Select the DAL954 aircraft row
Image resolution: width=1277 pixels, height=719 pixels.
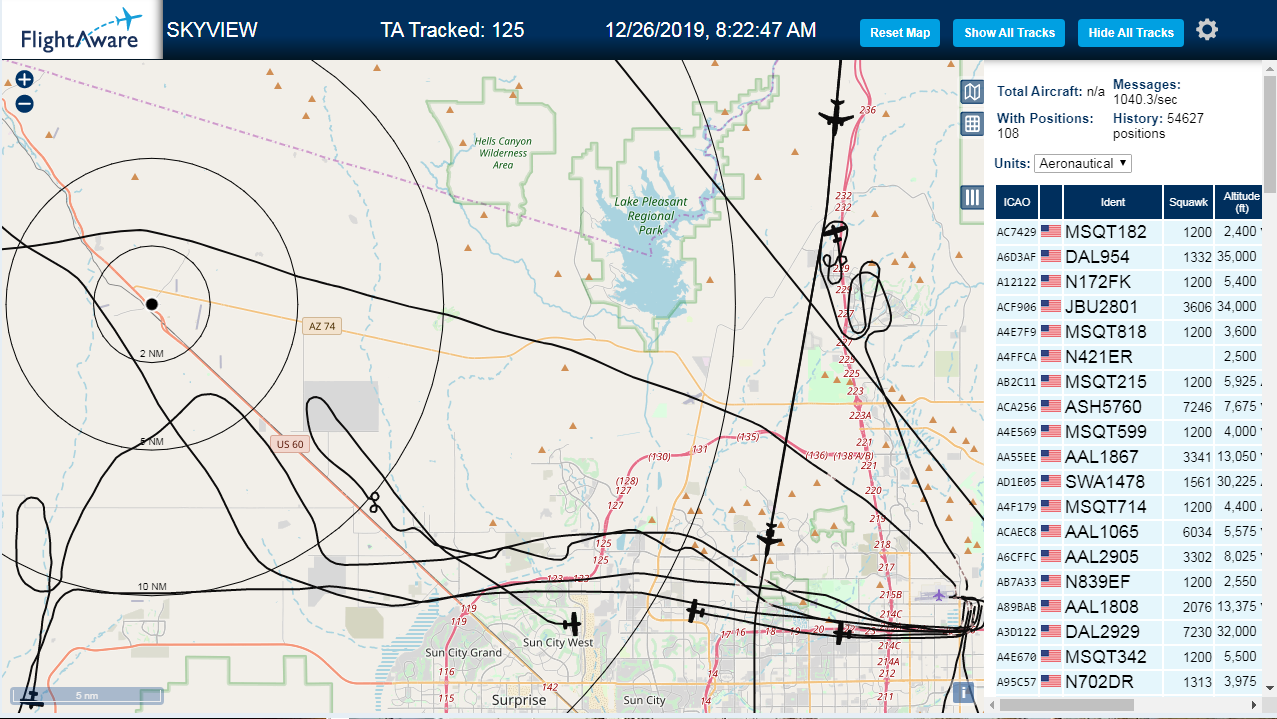coord(1130,257)
